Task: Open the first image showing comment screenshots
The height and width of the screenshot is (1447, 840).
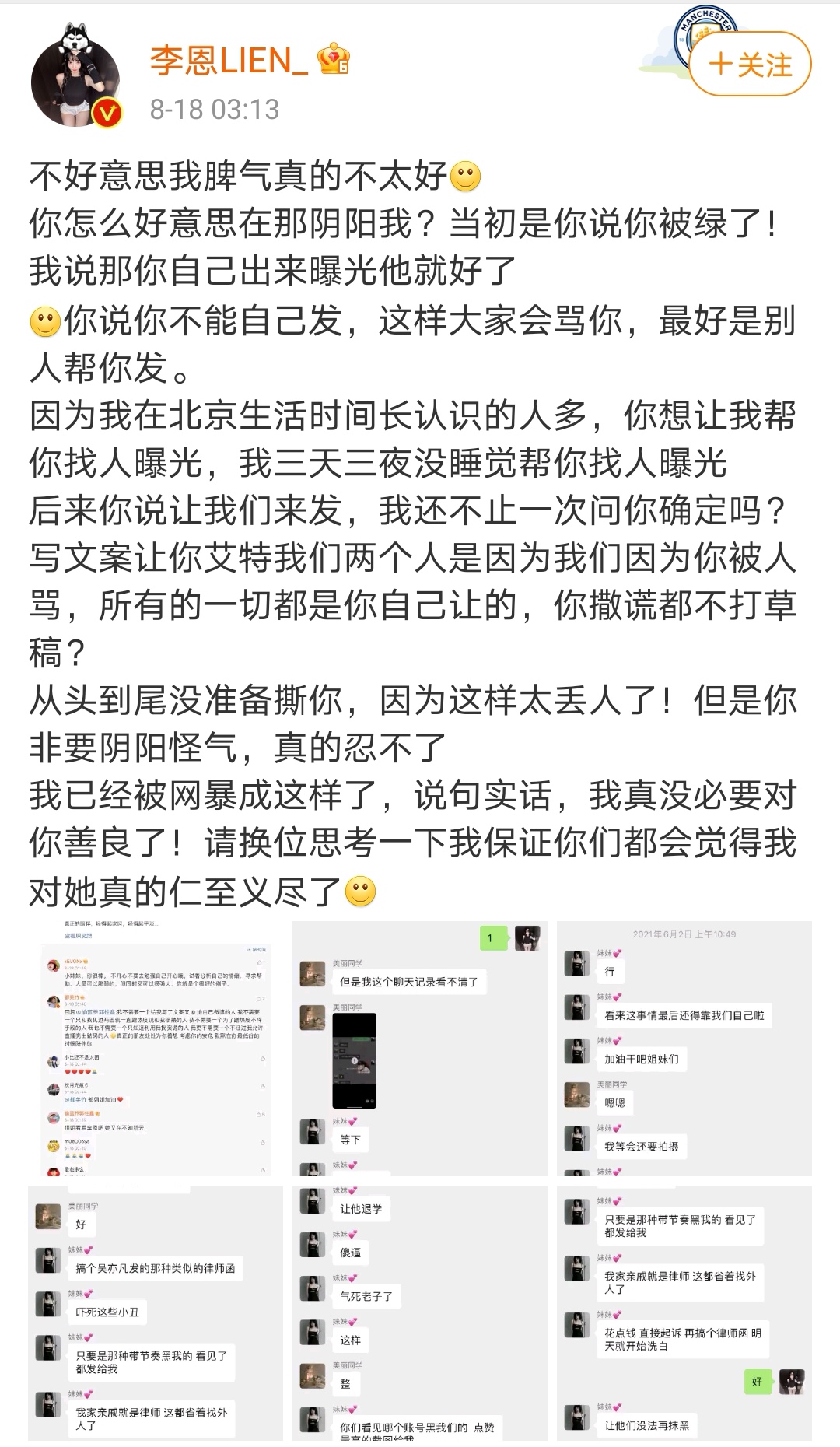Action: tap(156, 1048)
